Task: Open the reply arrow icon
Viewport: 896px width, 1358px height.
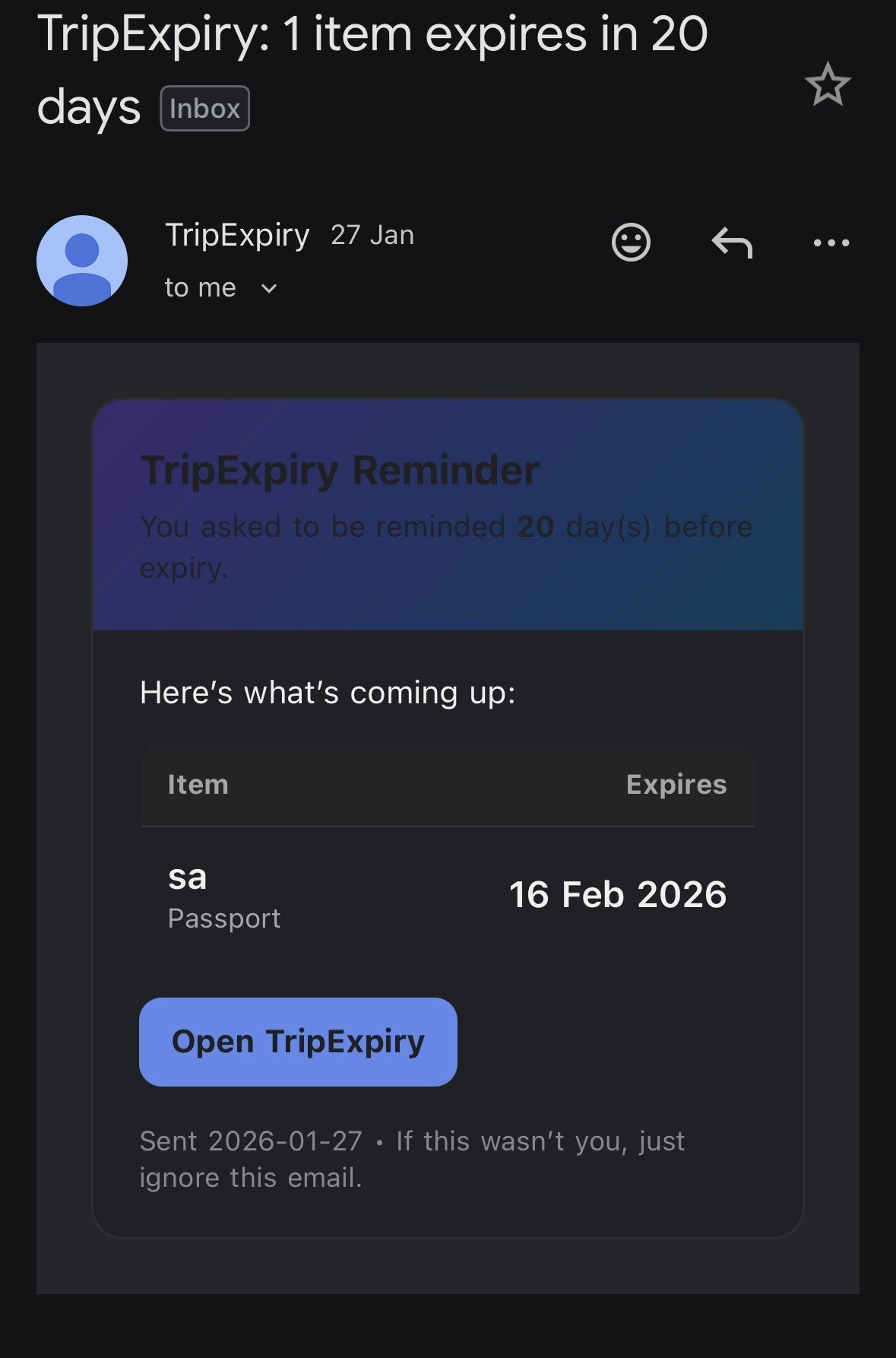Action: coord(733,242)
